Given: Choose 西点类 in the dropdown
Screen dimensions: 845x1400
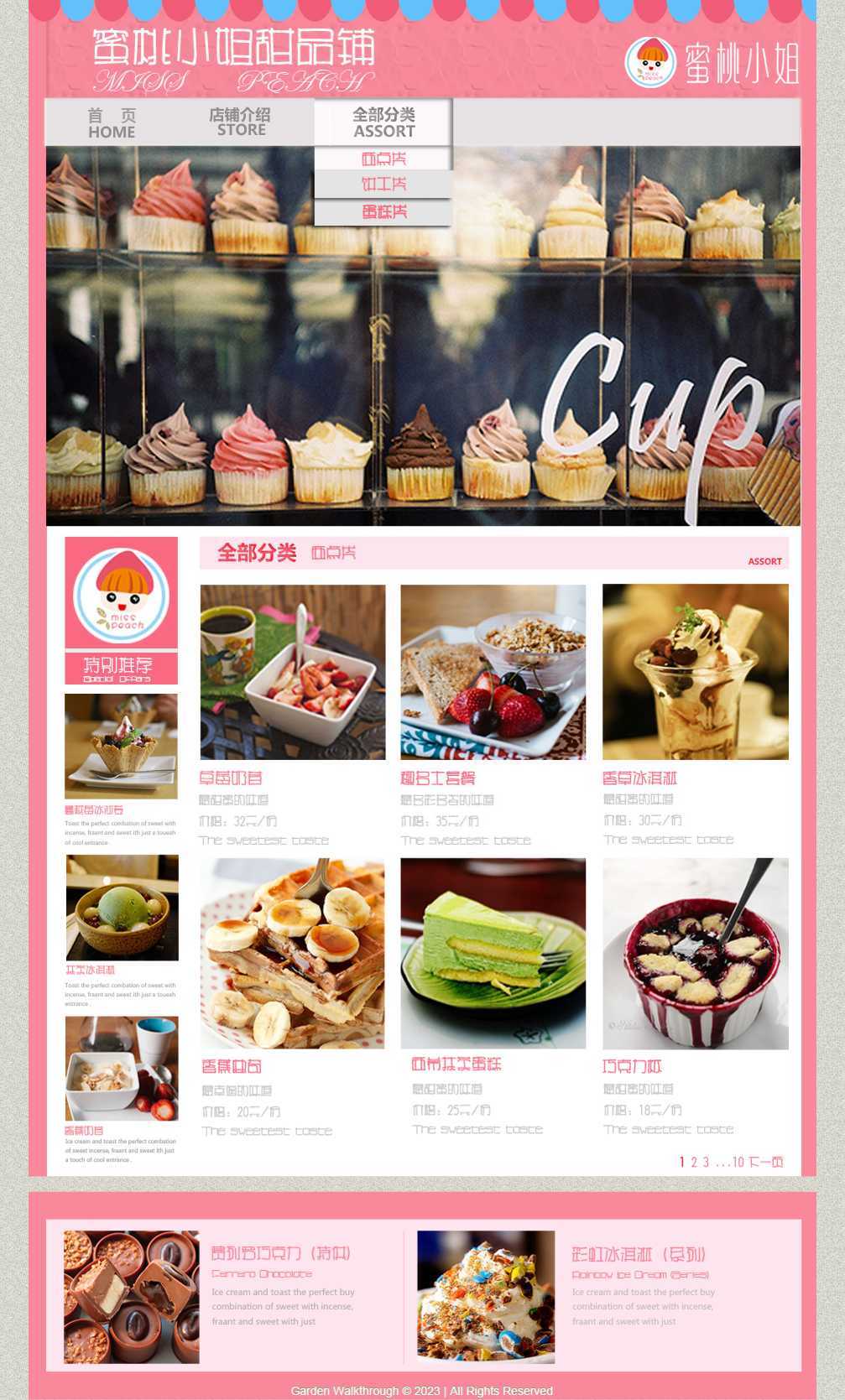Looking at the screenshot, I should pyautogui.click(x=383, y=159).
